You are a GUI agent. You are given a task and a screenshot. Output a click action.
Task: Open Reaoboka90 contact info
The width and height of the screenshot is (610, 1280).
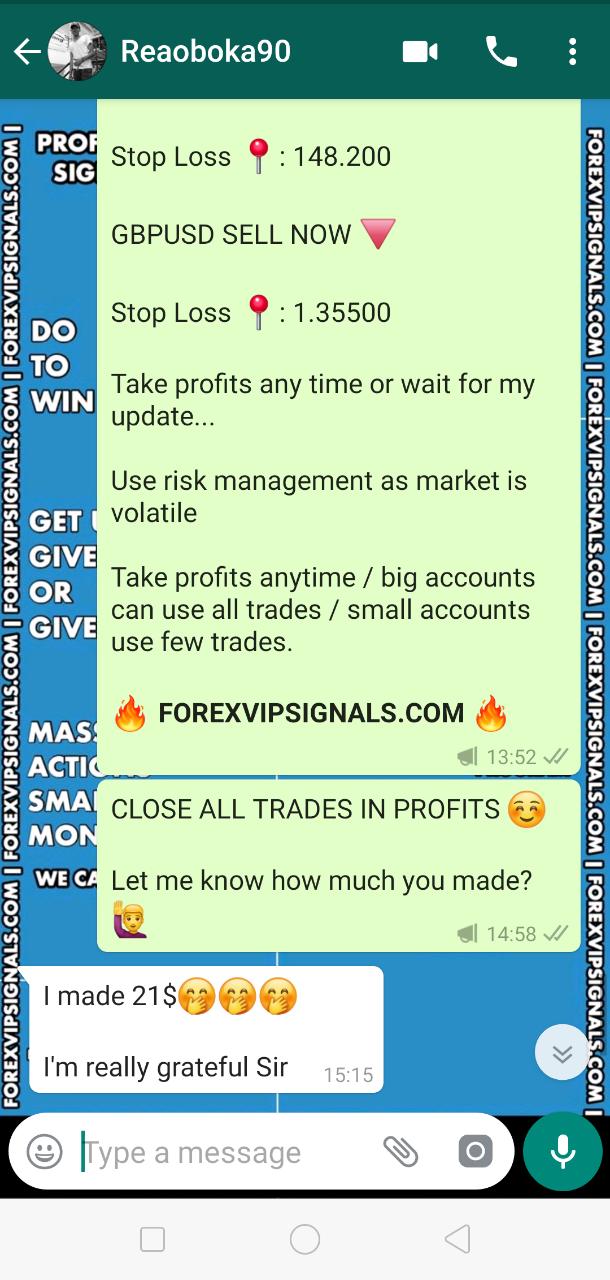[x=205, y=52]
